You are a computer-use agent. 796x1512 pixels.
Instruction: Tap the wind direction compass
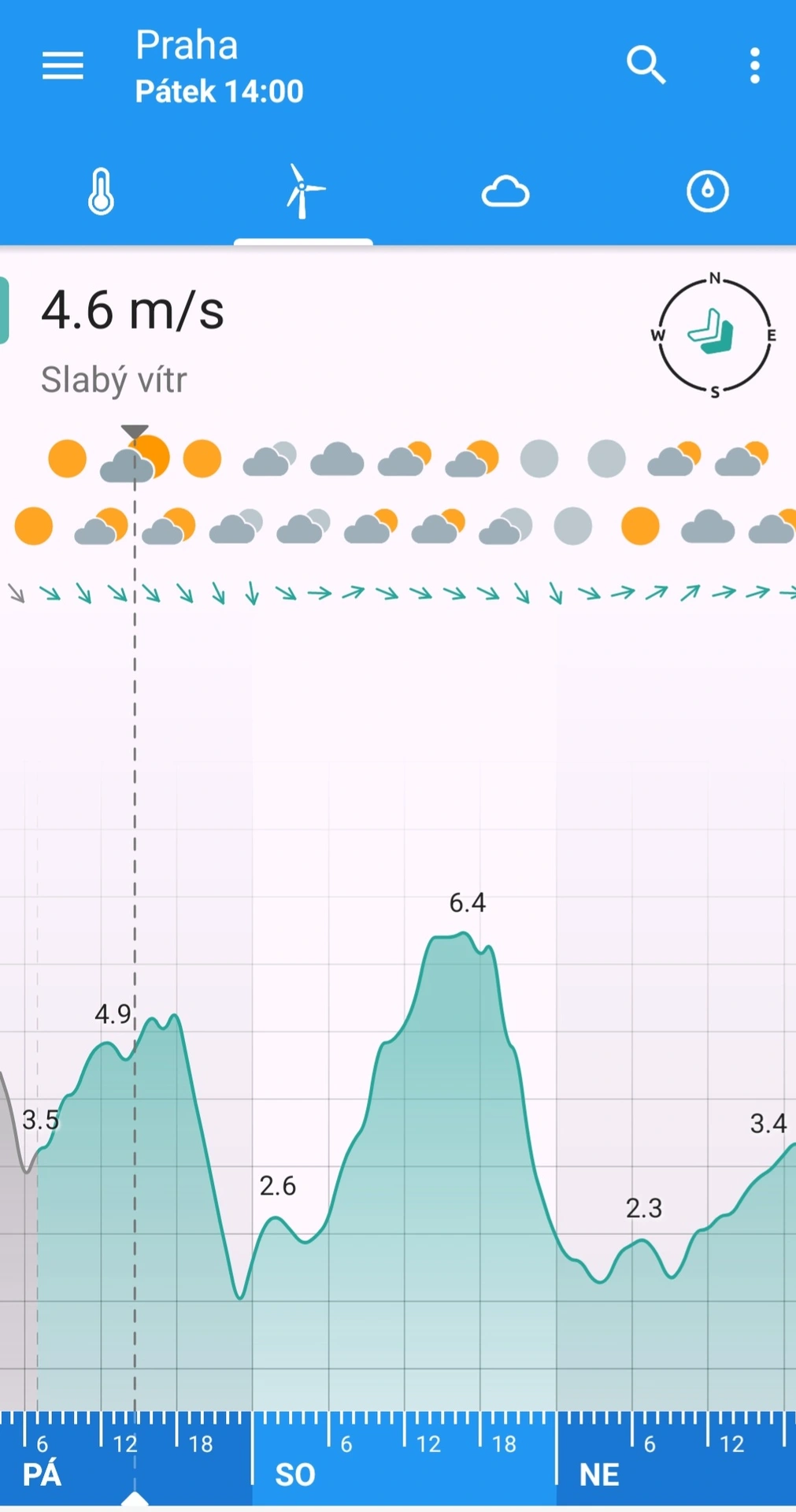click(714, 335)
